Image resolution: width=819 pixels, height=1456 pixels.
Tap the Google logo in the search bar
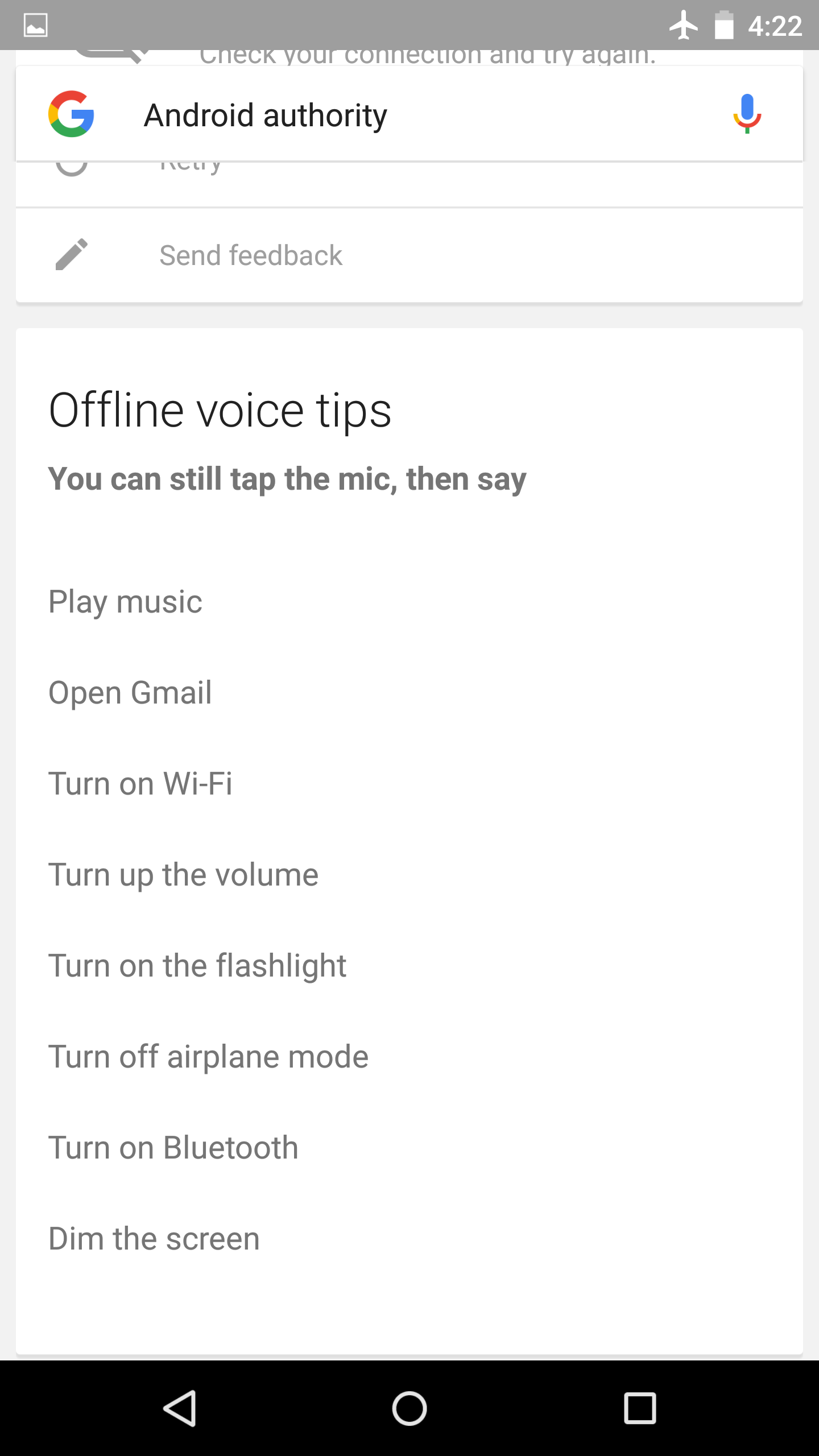72,114
